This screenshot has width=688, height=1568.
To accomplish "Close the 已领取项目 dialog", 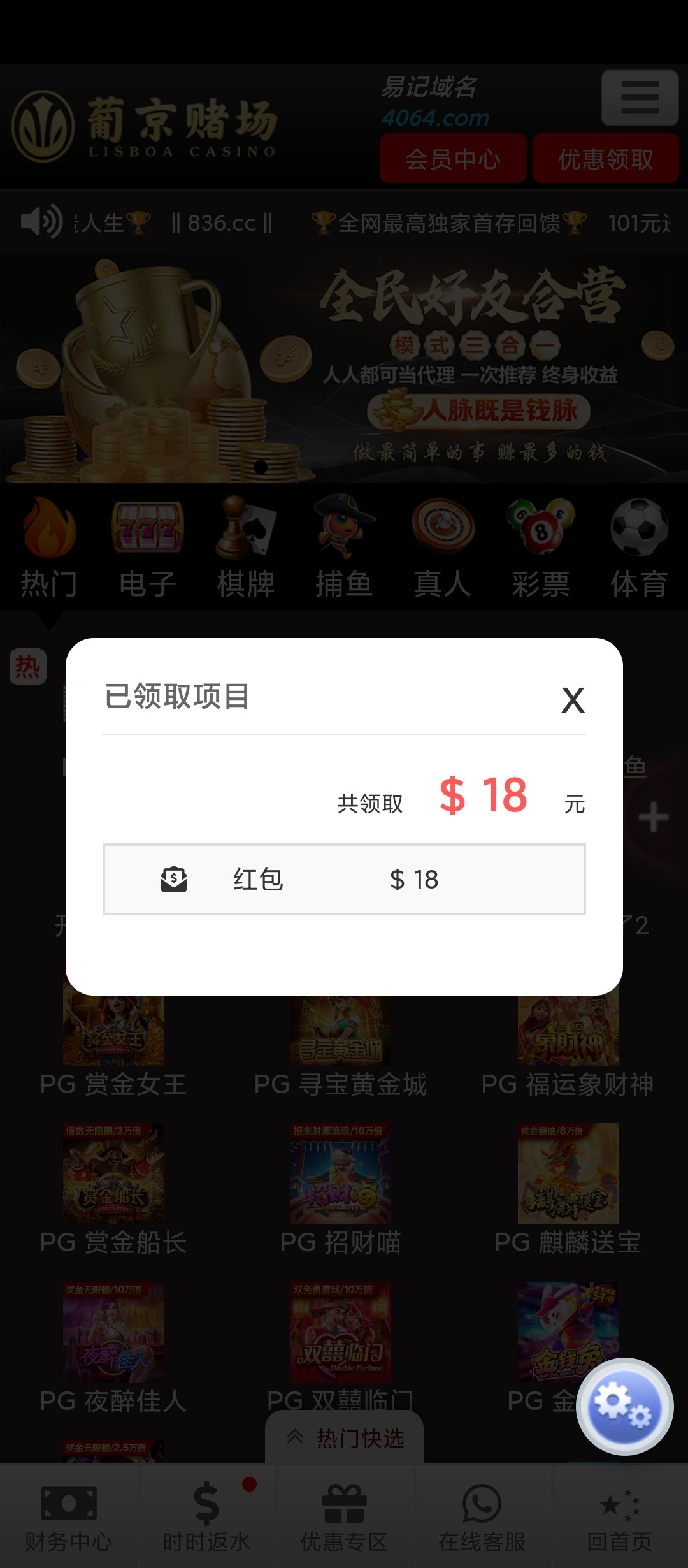I will tap(573, 700).
